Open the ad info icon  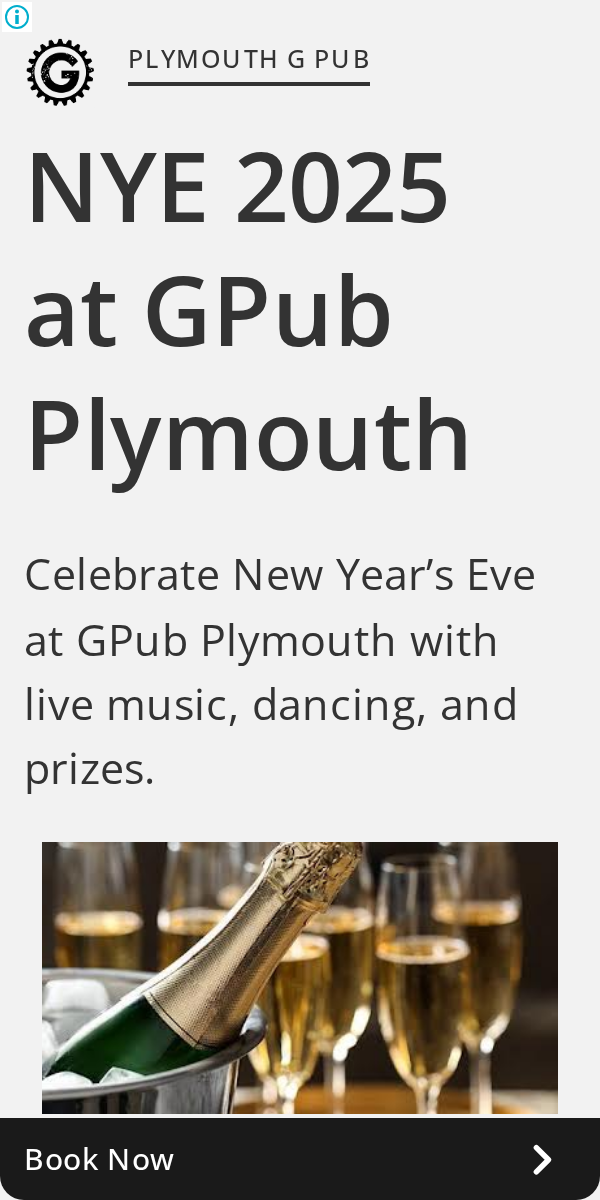pyautogui.click(x=17, y=16)
